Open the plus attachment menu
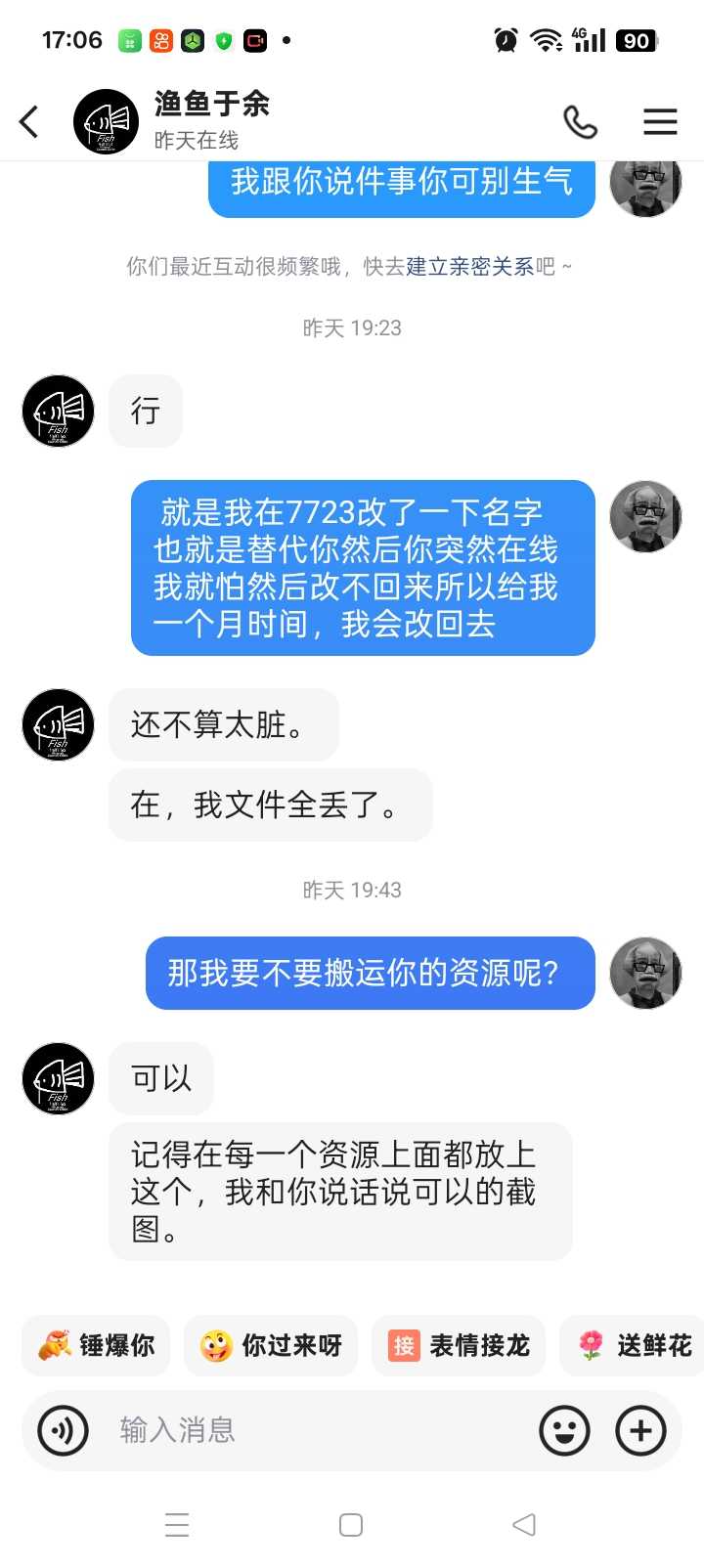Viewport: 704px width, 1568px height. click(x=640, y=1431)
